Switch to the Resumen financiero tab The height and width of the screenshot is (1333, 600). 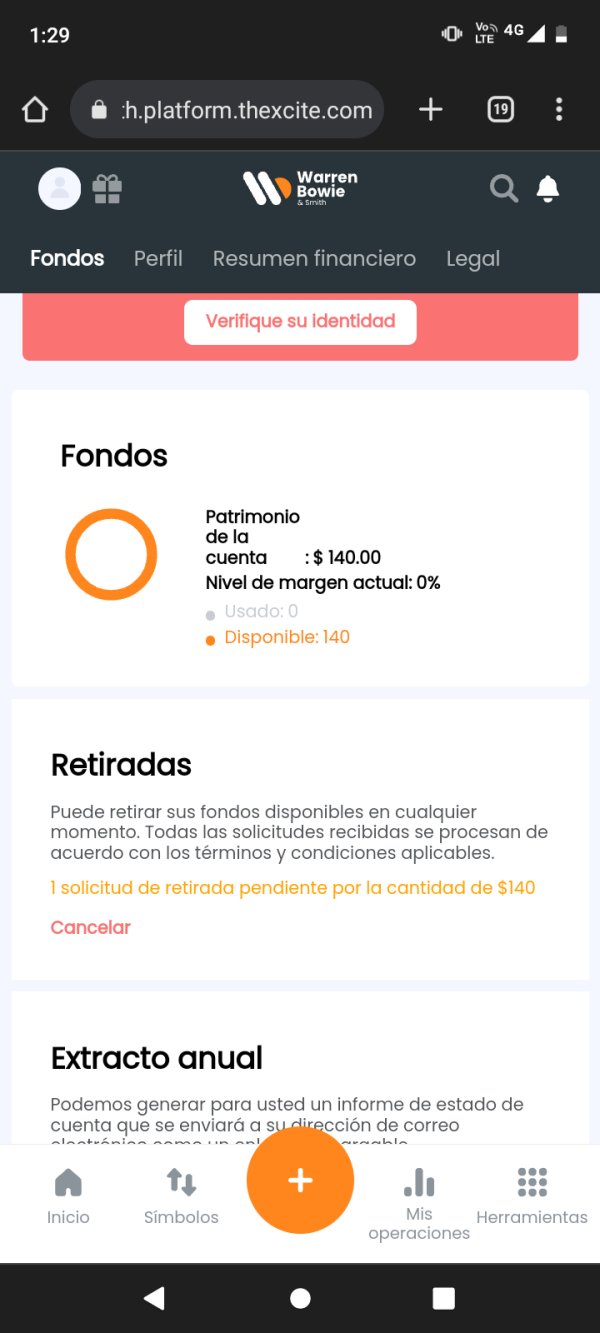tap(314, 258)
